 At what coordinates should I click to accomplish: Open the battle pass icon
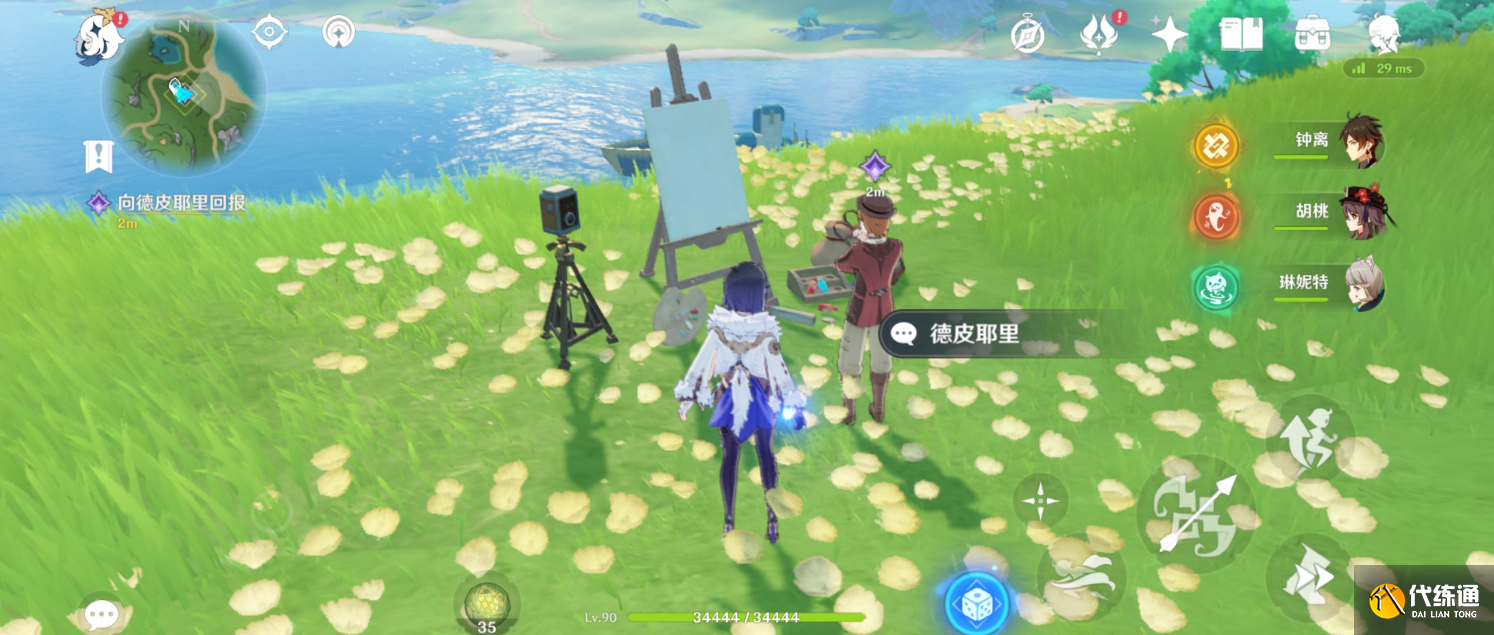(x=1097, y=36)
